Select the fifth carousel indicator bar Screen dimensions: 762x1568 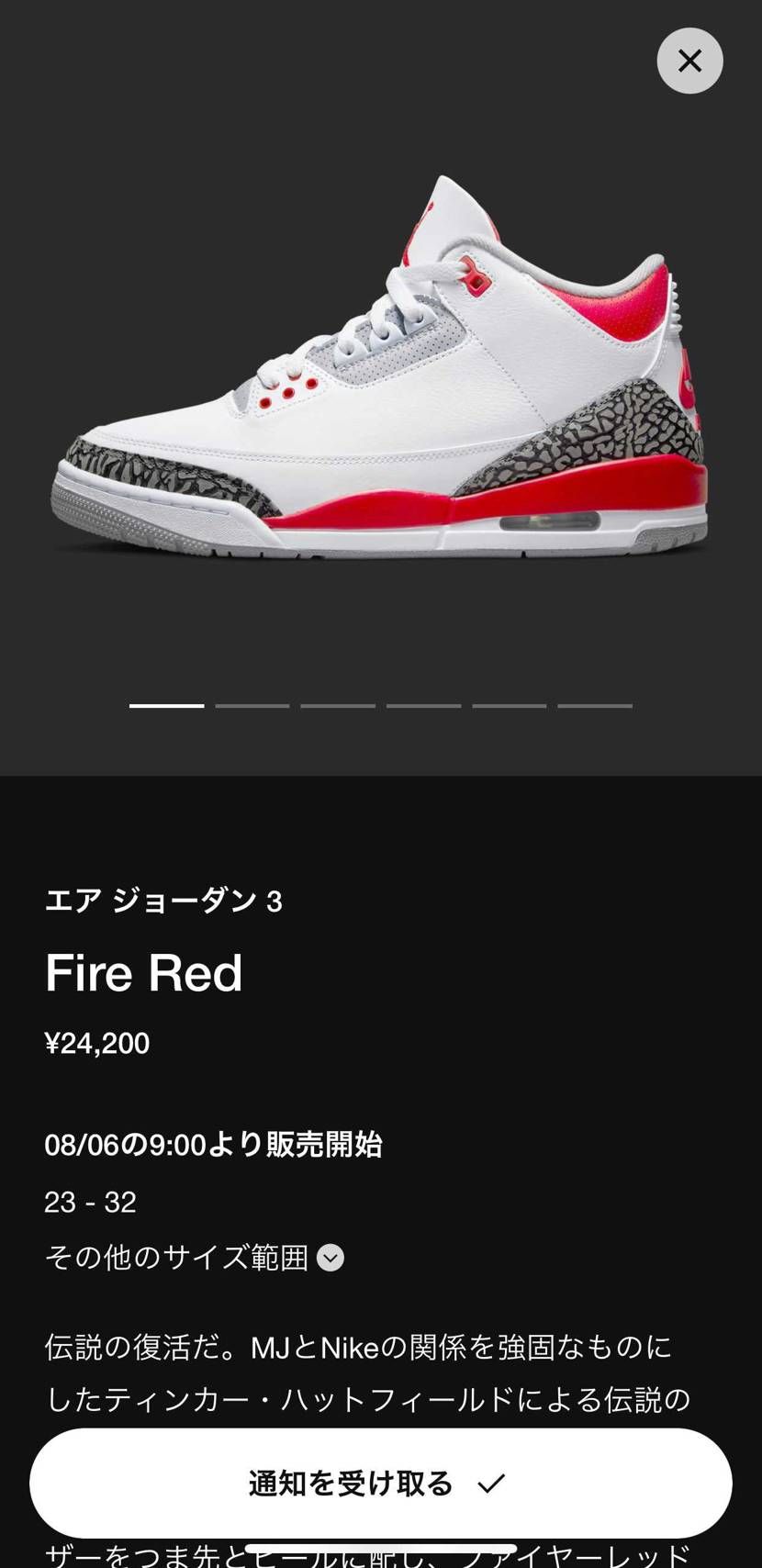click(509, 706)
